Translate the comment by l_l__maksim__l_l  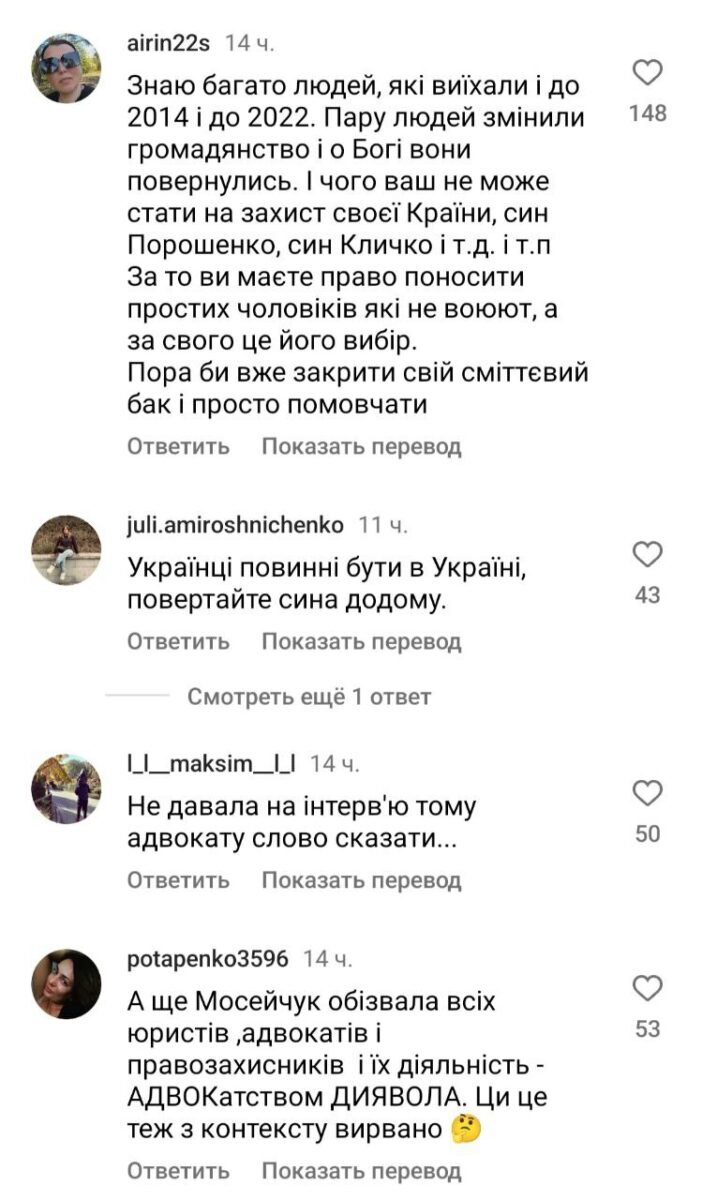pos(361,880)
